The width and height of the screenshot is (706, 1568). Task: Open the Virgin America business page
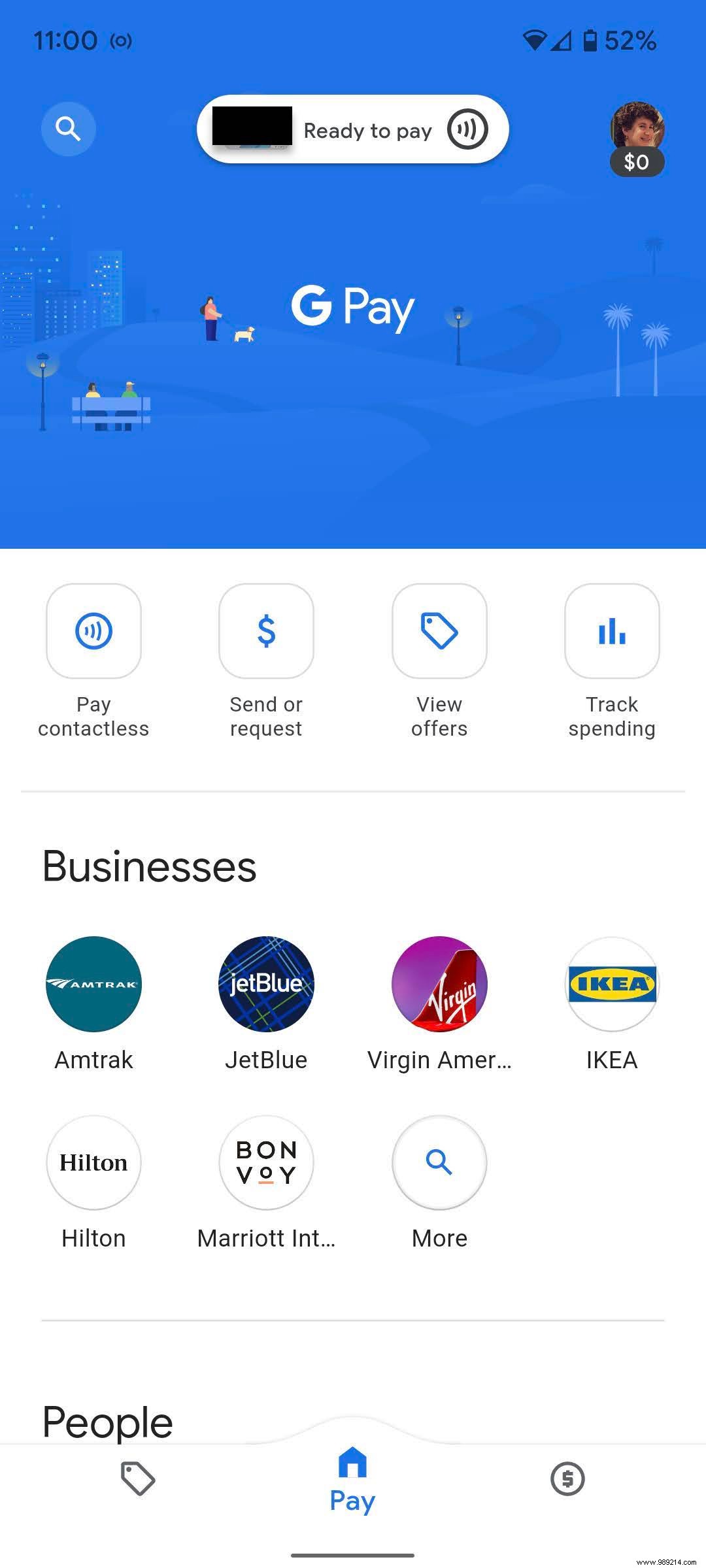click(x=439, y=985)
